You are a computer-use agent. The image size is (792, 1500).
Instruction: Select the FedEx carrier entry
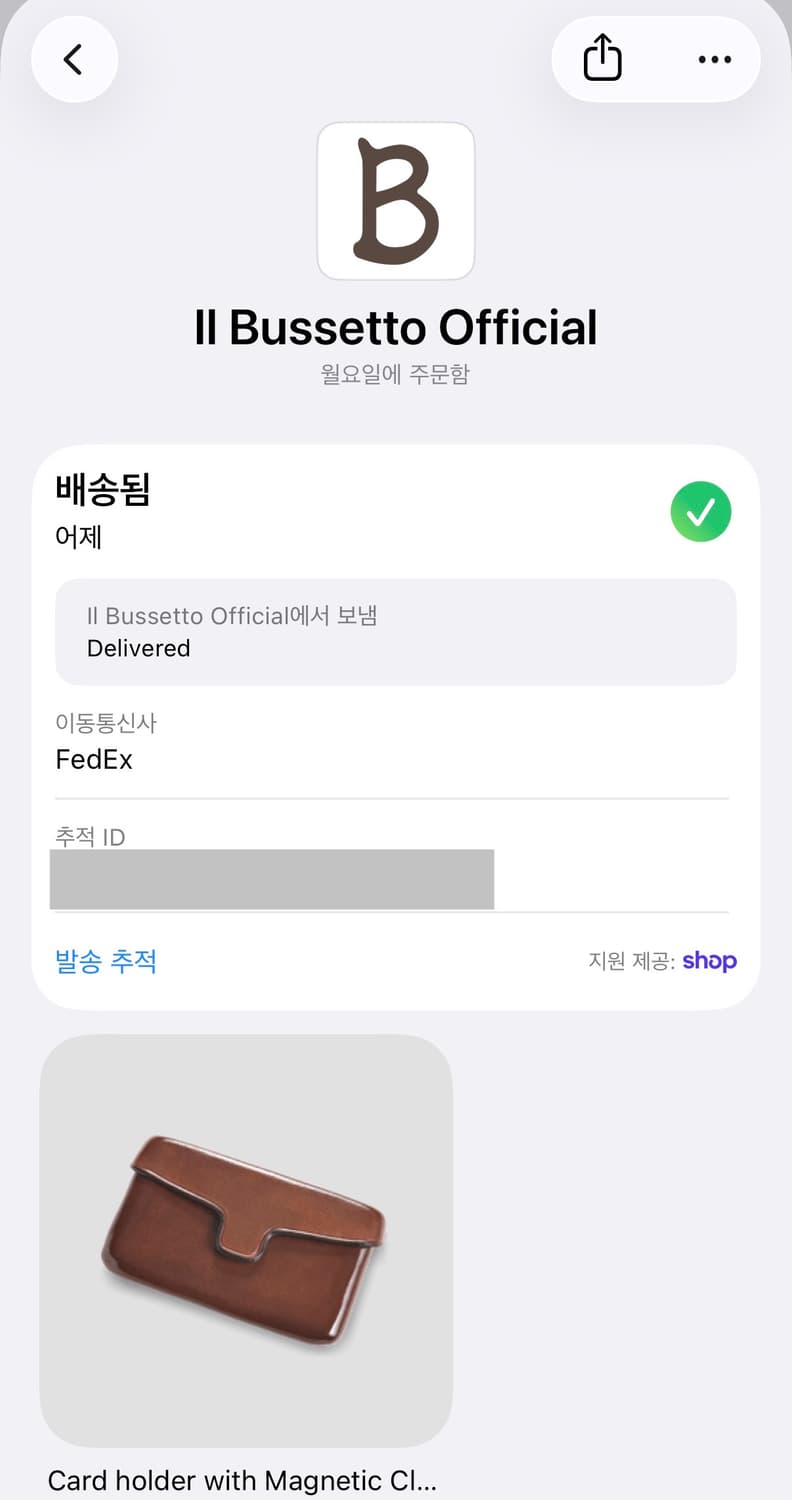[x=93, y=760]
